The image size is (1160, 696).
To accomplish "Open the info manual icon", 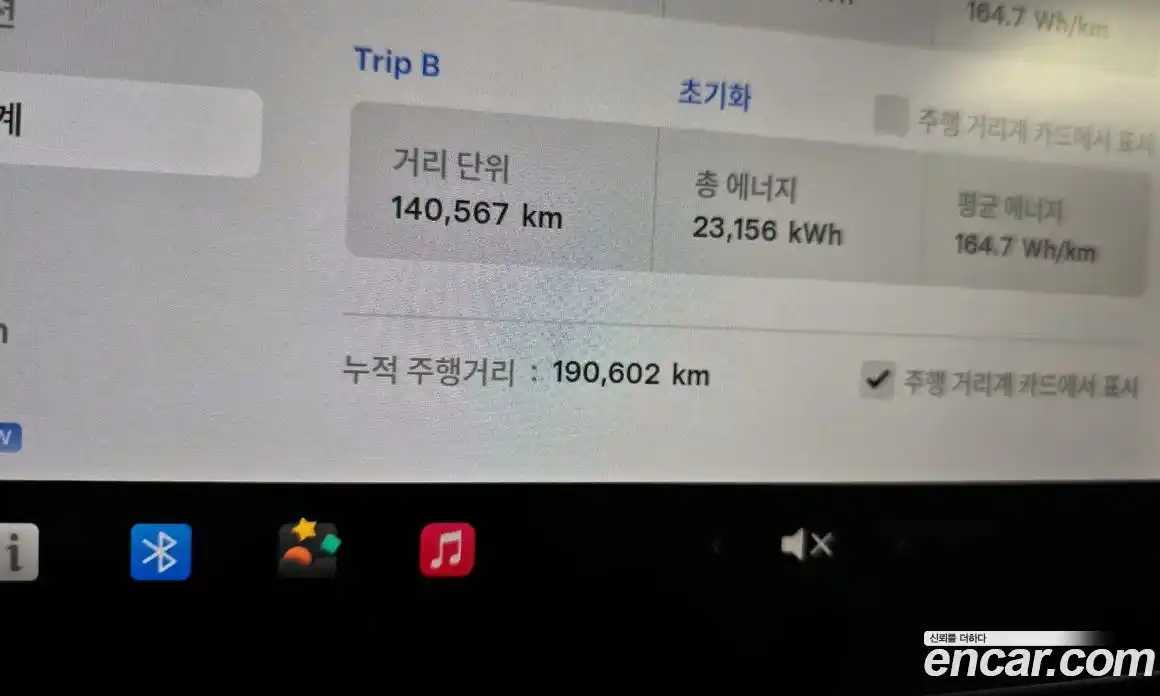I will point(17,551).
